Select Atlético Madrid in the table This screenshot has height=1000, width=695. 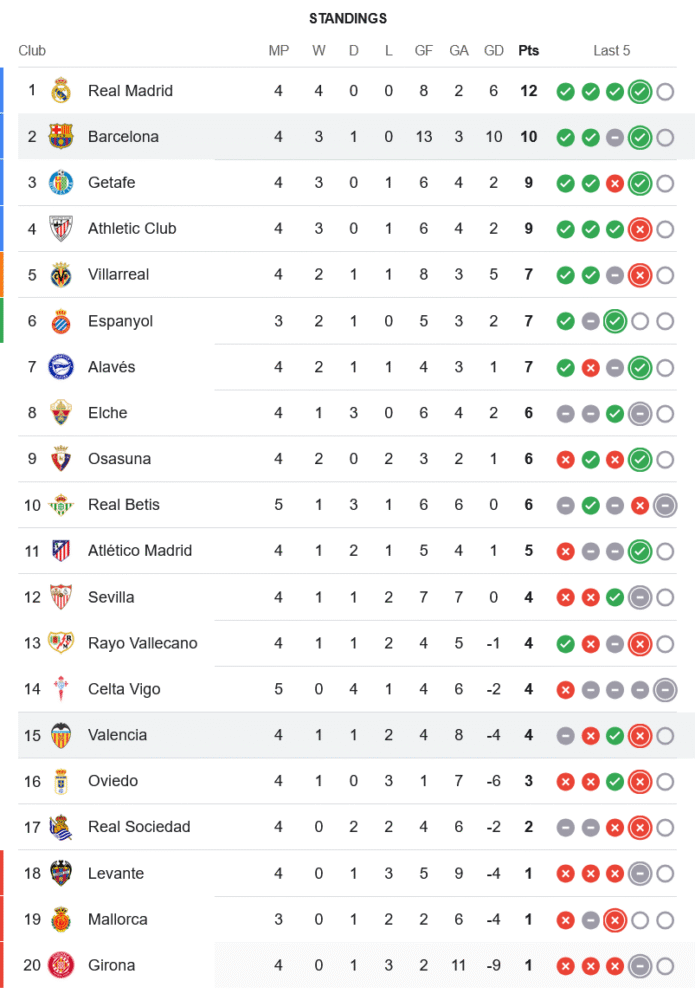click(140, 551)
